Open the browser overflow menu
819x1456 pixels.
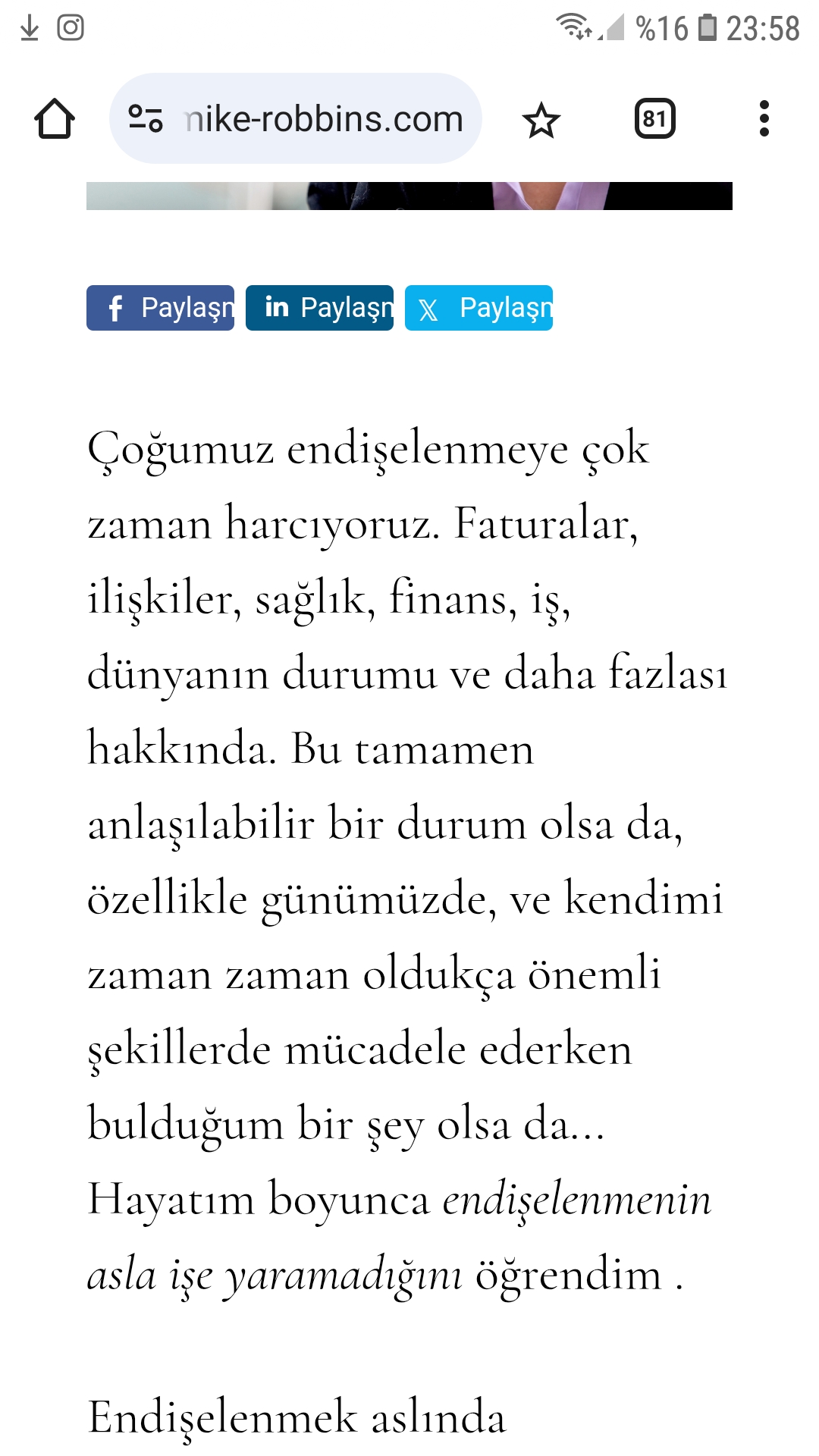(x=764, y=119)
